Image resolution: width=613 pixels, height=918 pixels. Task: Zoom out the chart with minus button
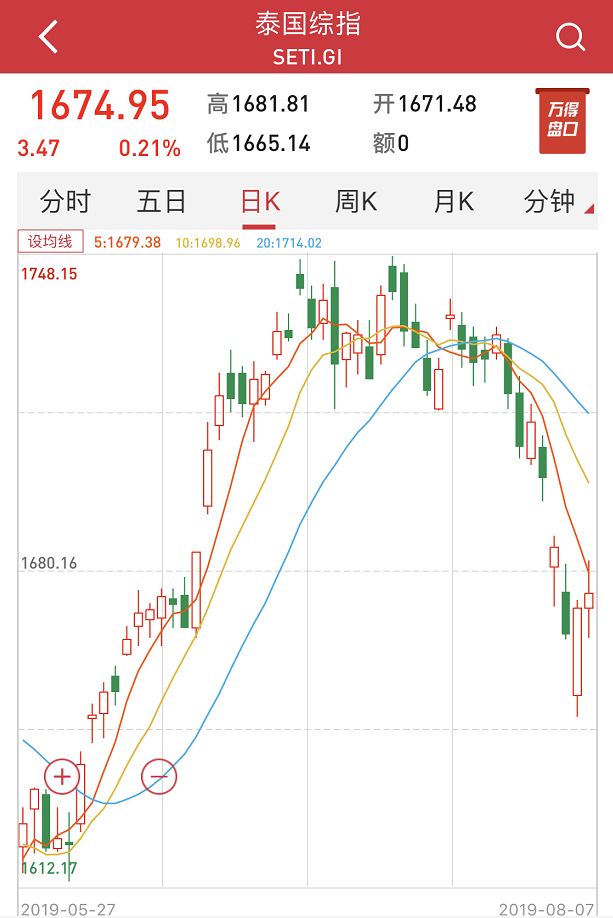[159, 776]
